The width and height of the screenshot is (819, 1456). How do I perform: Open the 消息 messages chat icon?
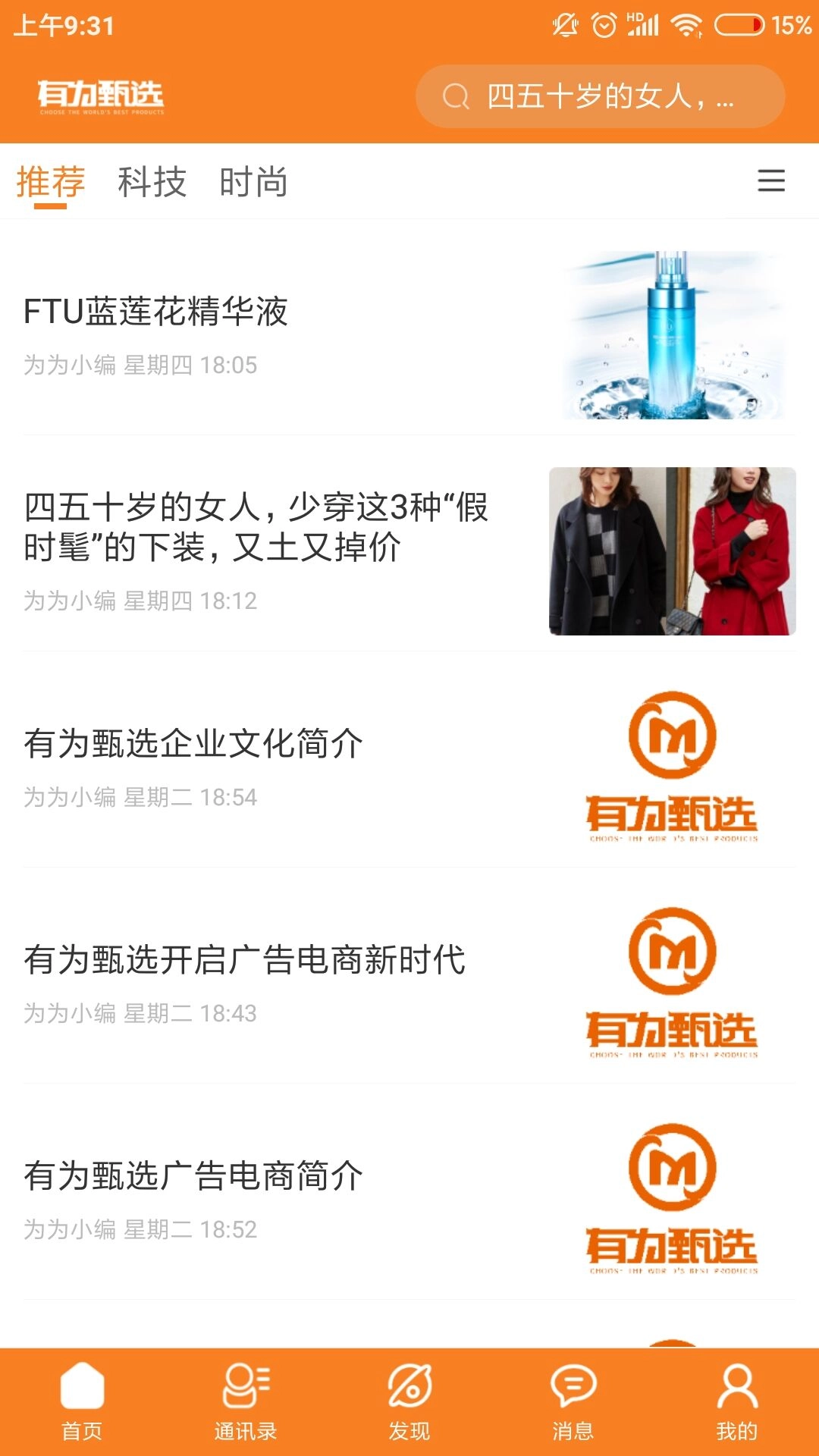click(x=573, y=1403)
